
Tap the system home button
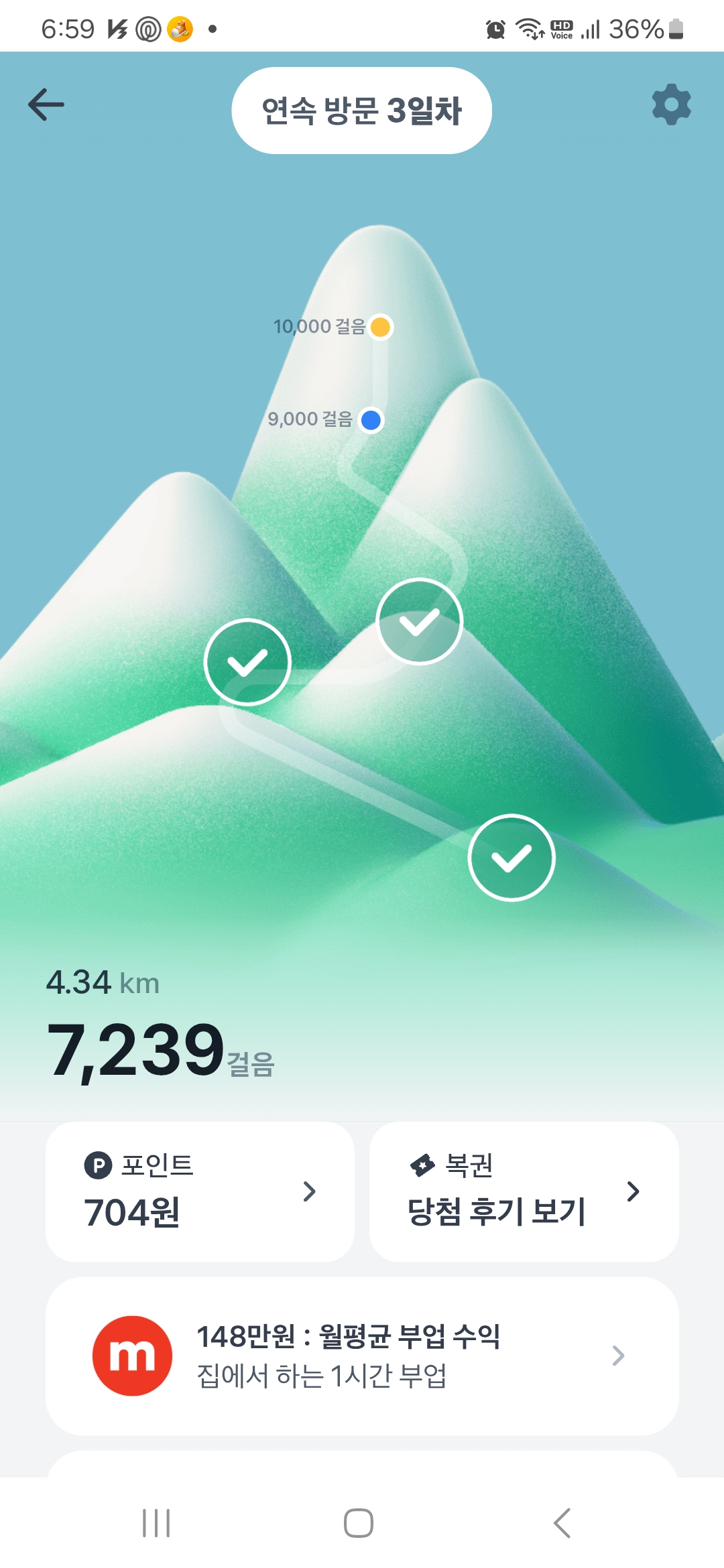point(359,1523)
